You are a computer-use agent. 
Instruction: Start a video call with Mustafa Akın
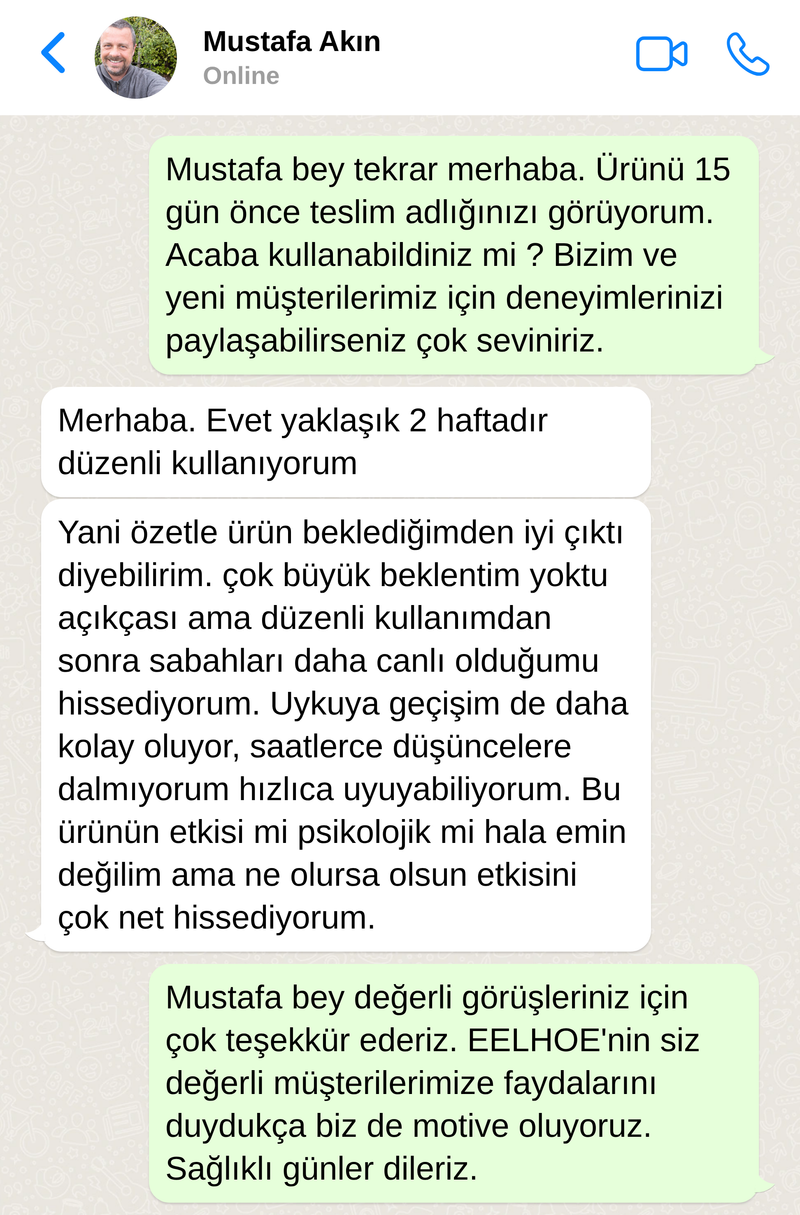point(661,54)
